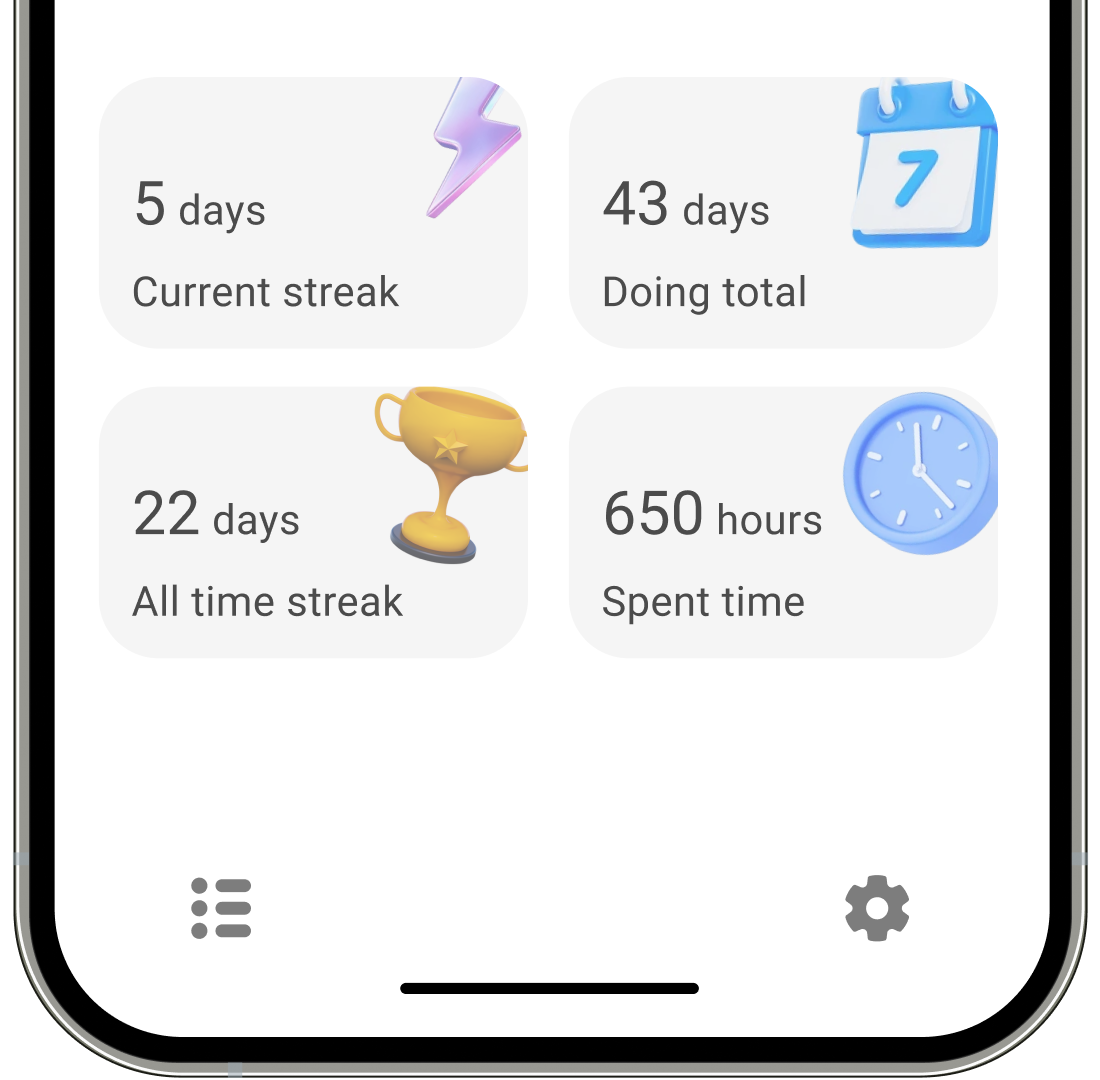Open the list view tab
Viewport: 1100px width, 1080px height.
pyautogui.click(x=221, y=908)
